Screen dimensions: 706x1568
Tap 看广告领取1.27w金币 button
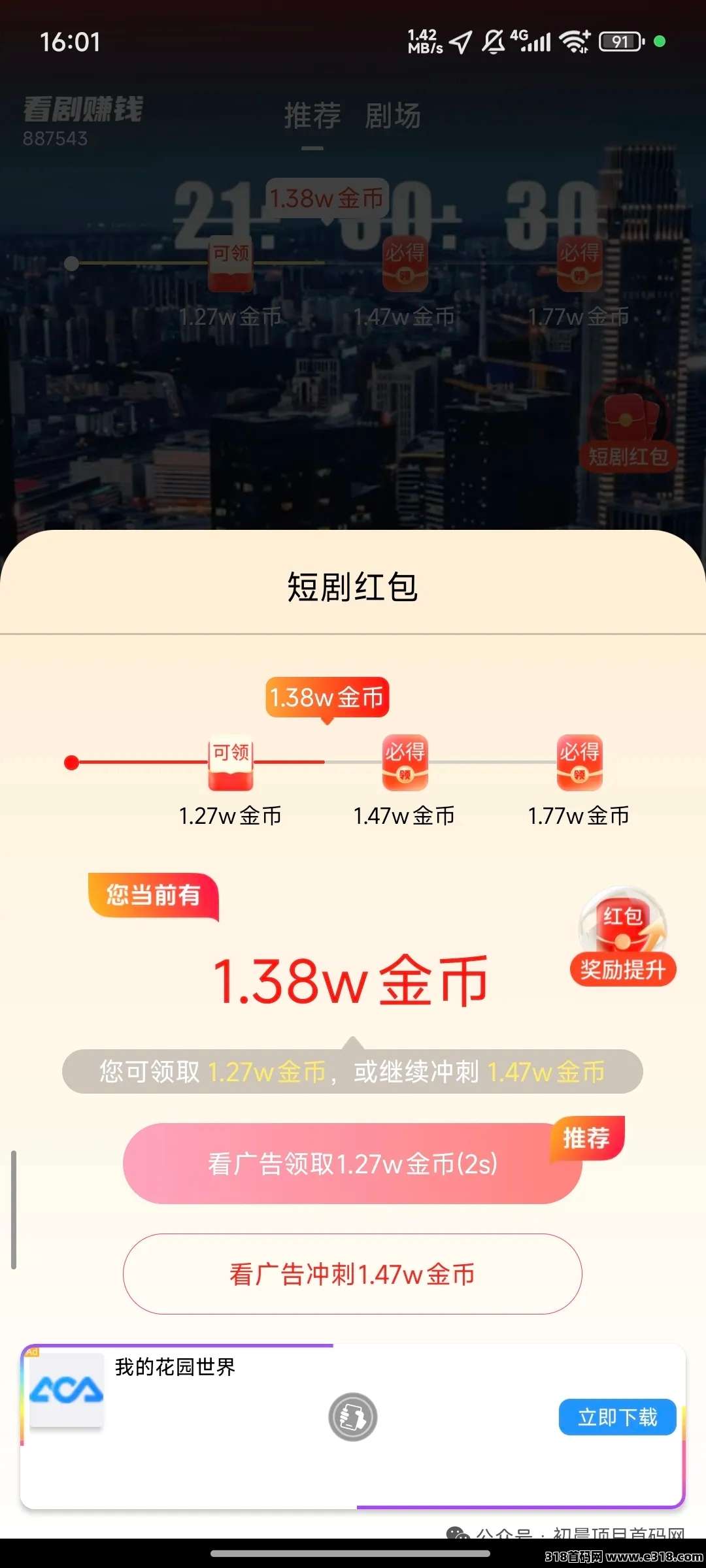(x=352, y=1164)
